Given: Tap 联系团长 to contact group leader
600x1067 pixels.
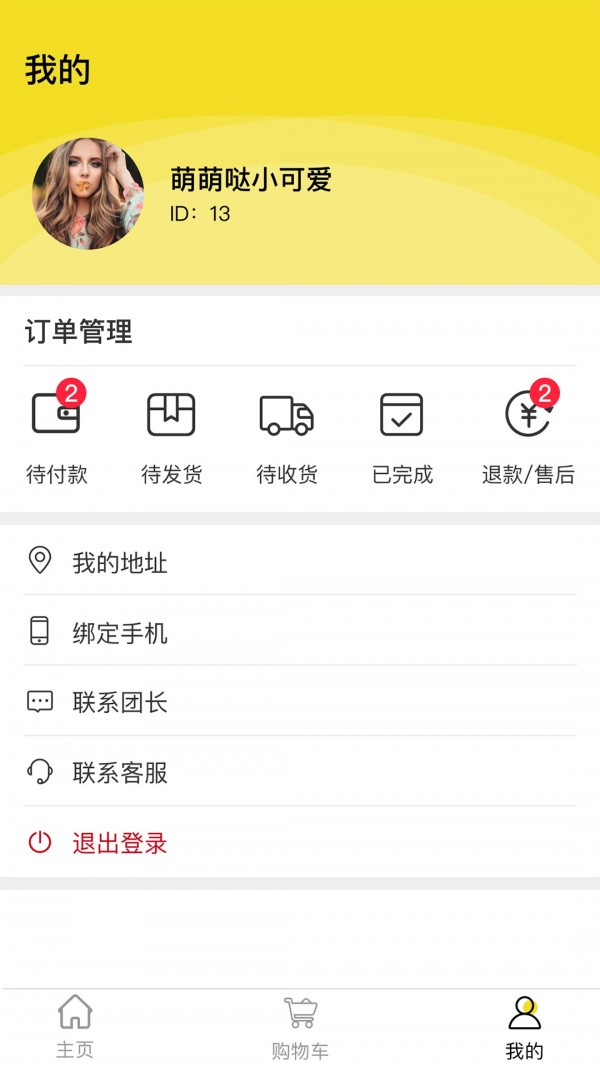Looking at the screenshot, I should click(300, 702).
